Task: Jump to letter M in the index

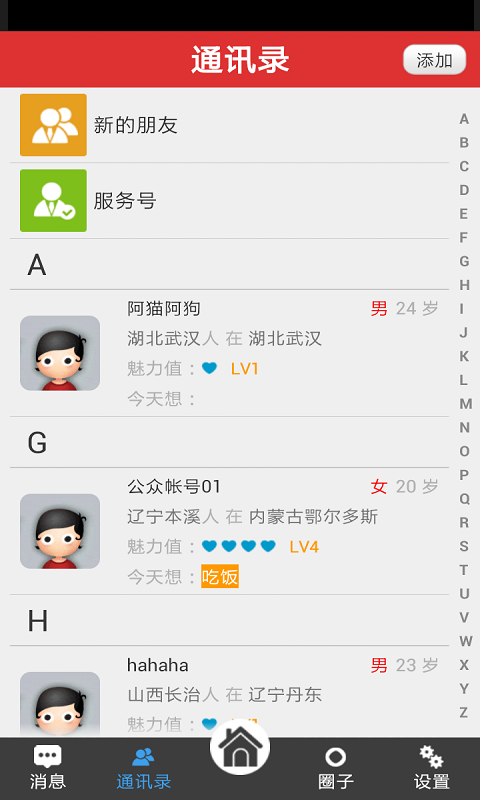Action: click(465, 404)
